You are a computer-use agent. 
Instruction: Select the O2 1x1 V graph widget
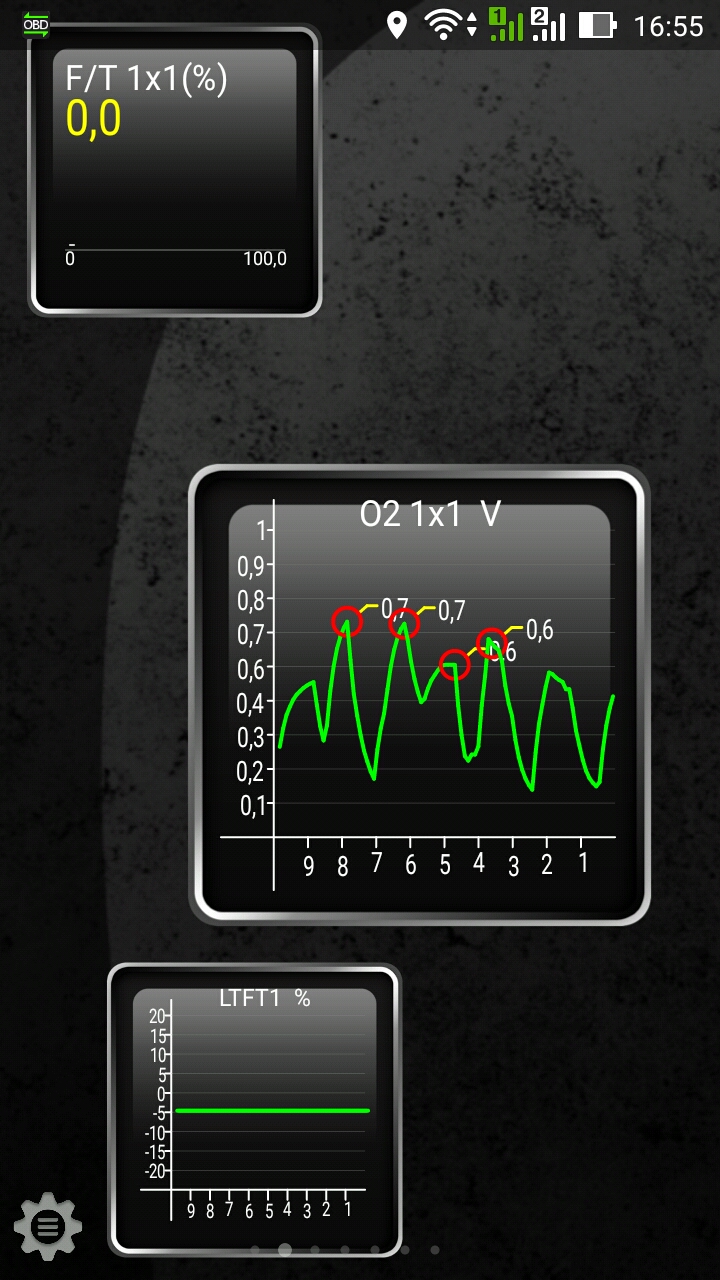pos(419,695)
